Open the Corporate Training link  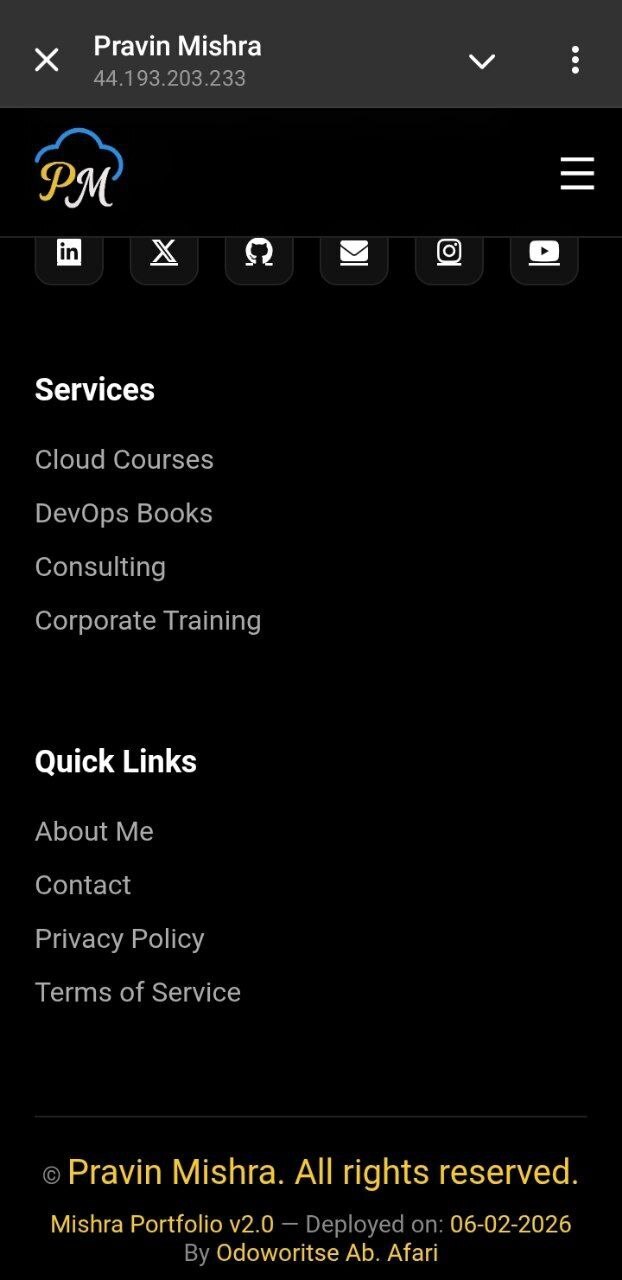click(x=148, y=621)
